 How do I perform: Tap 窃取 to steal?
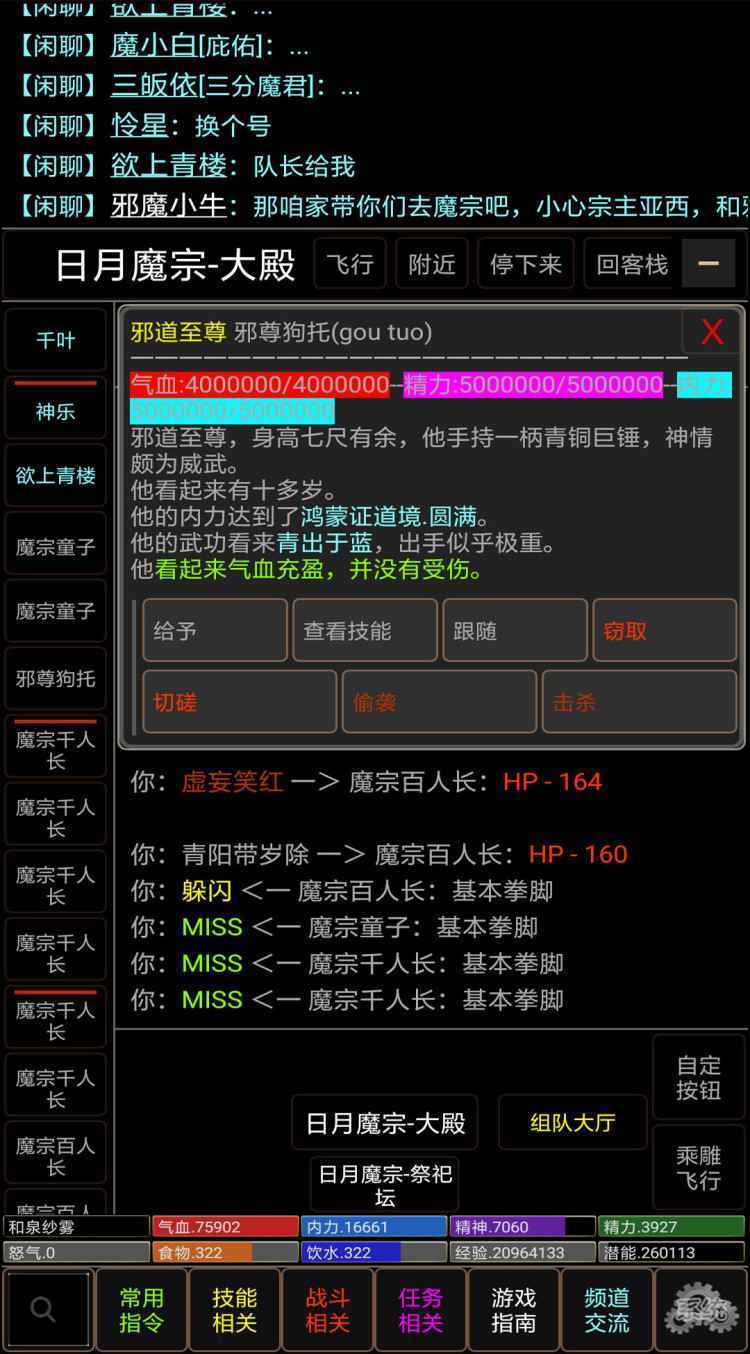664,631
